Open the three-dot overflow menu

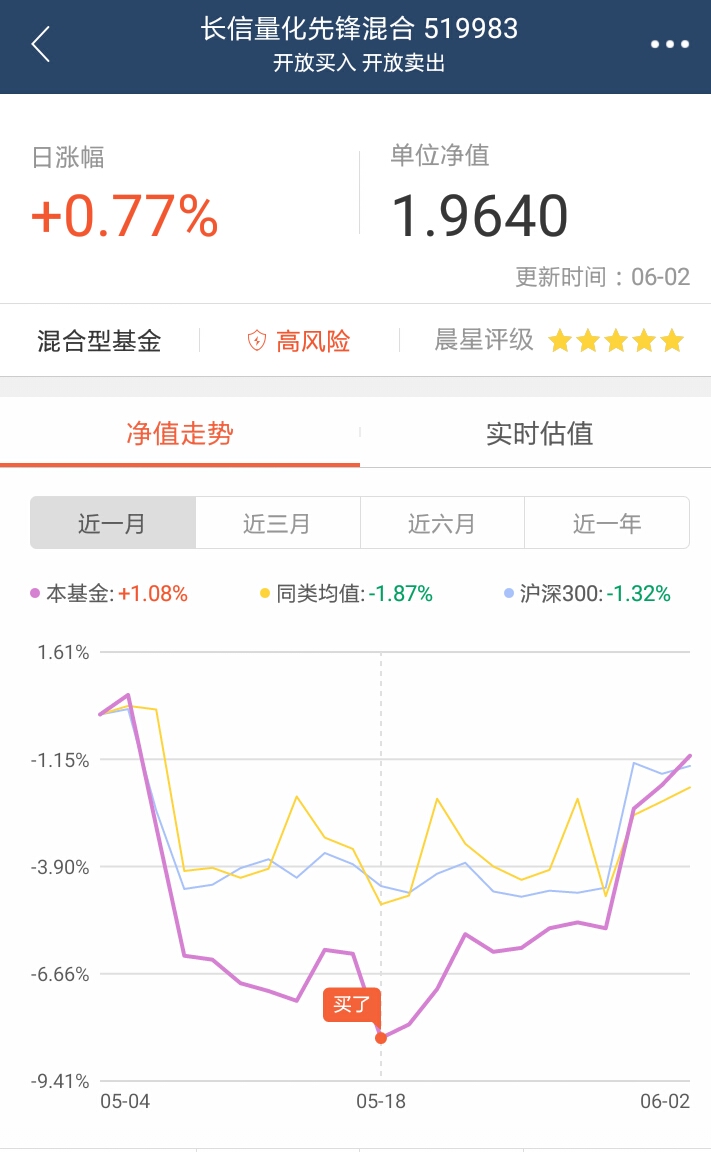click(x=669, y=44)
